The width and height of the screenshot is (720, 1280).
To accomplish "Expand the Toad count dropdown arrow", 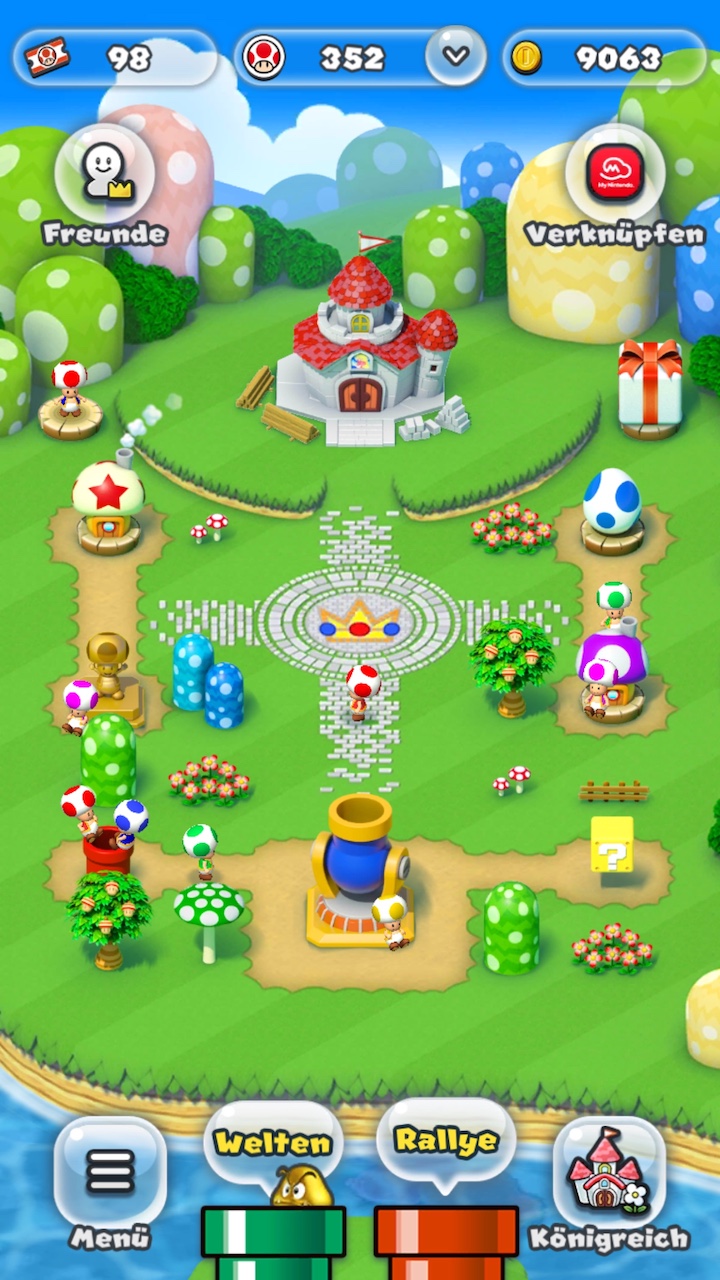I will tap(456, 56).
